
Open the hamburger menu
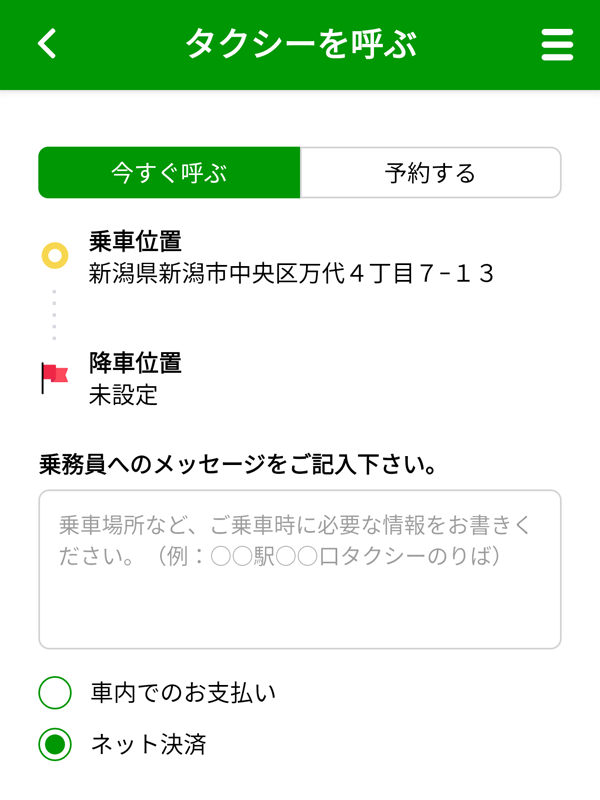tap(557, 45)
